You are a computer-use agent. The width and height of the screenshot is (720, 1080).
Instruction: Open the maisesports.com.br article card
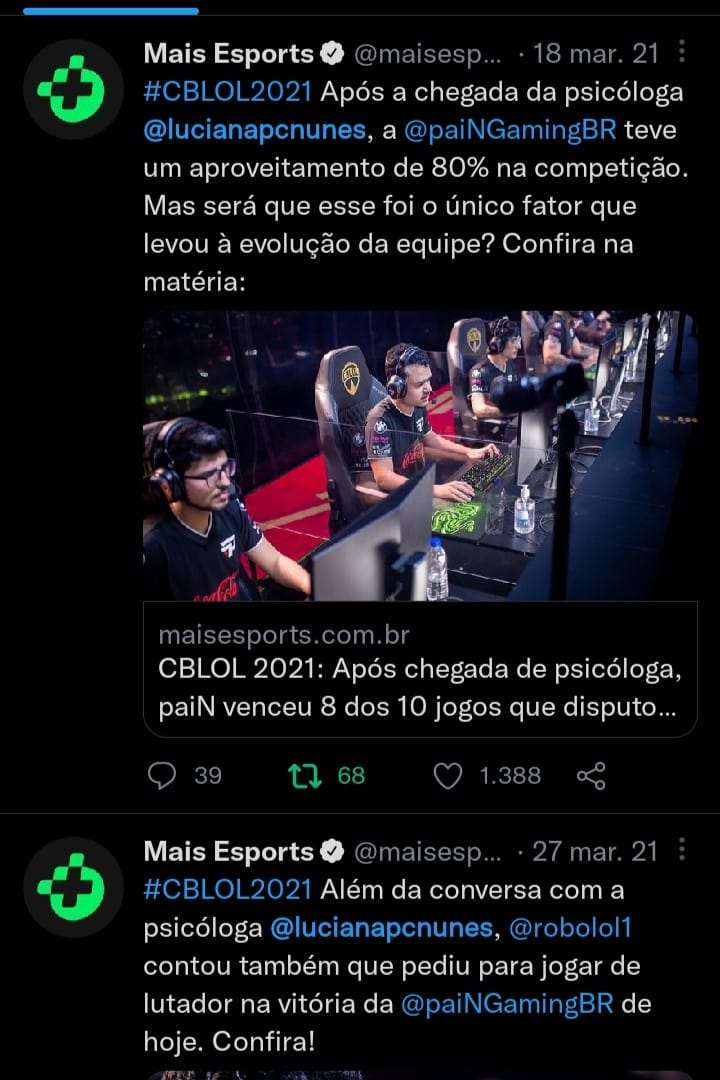(420, 668)
